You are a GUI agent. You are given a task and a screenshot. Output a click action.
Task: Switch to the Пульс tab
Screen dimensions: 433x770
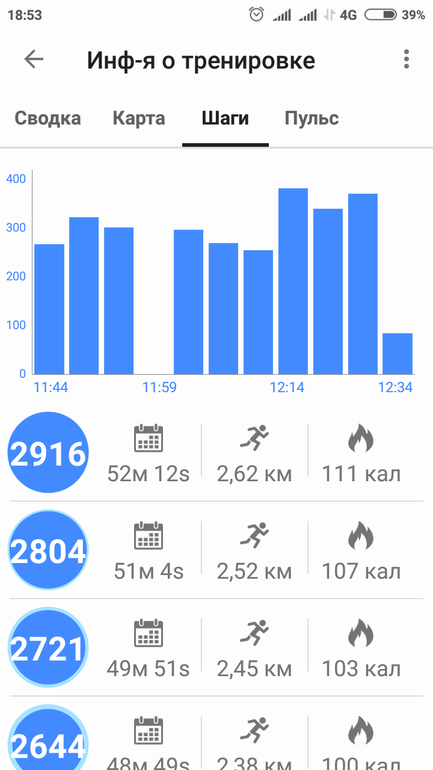click(312, 118)
